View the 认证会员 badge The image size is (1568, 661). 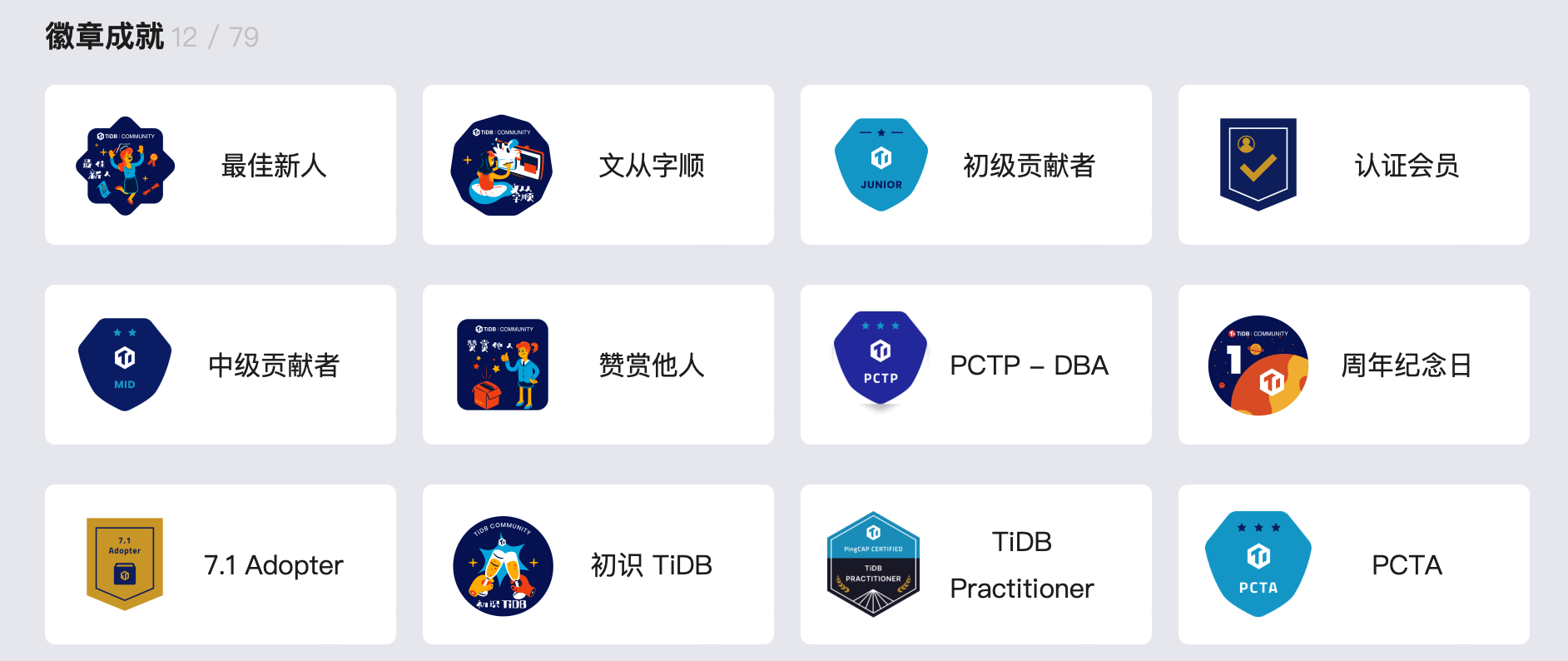coord(1353,165)
